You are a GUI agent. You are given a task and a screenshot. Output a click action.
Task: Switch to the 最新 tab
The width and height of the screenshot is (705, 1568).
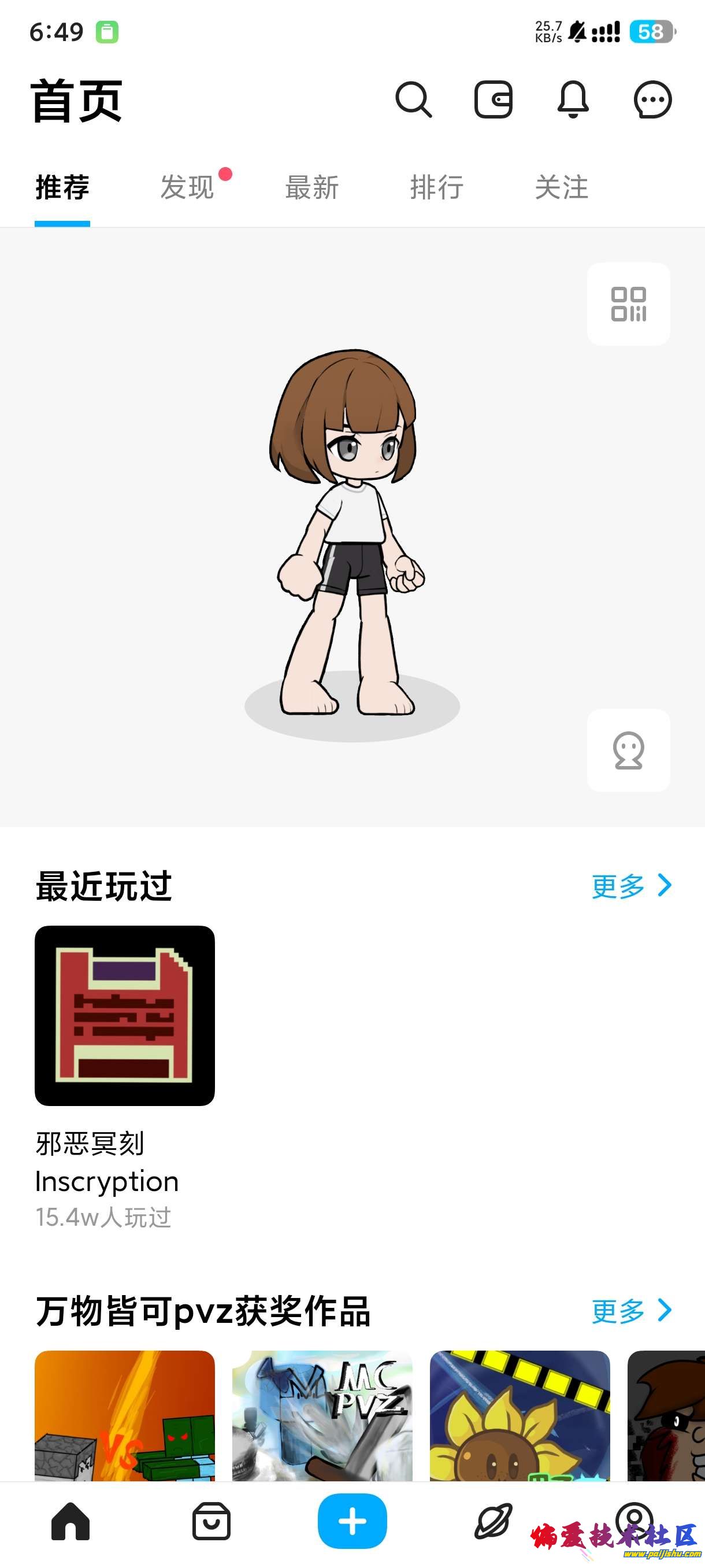click(312, 187)
